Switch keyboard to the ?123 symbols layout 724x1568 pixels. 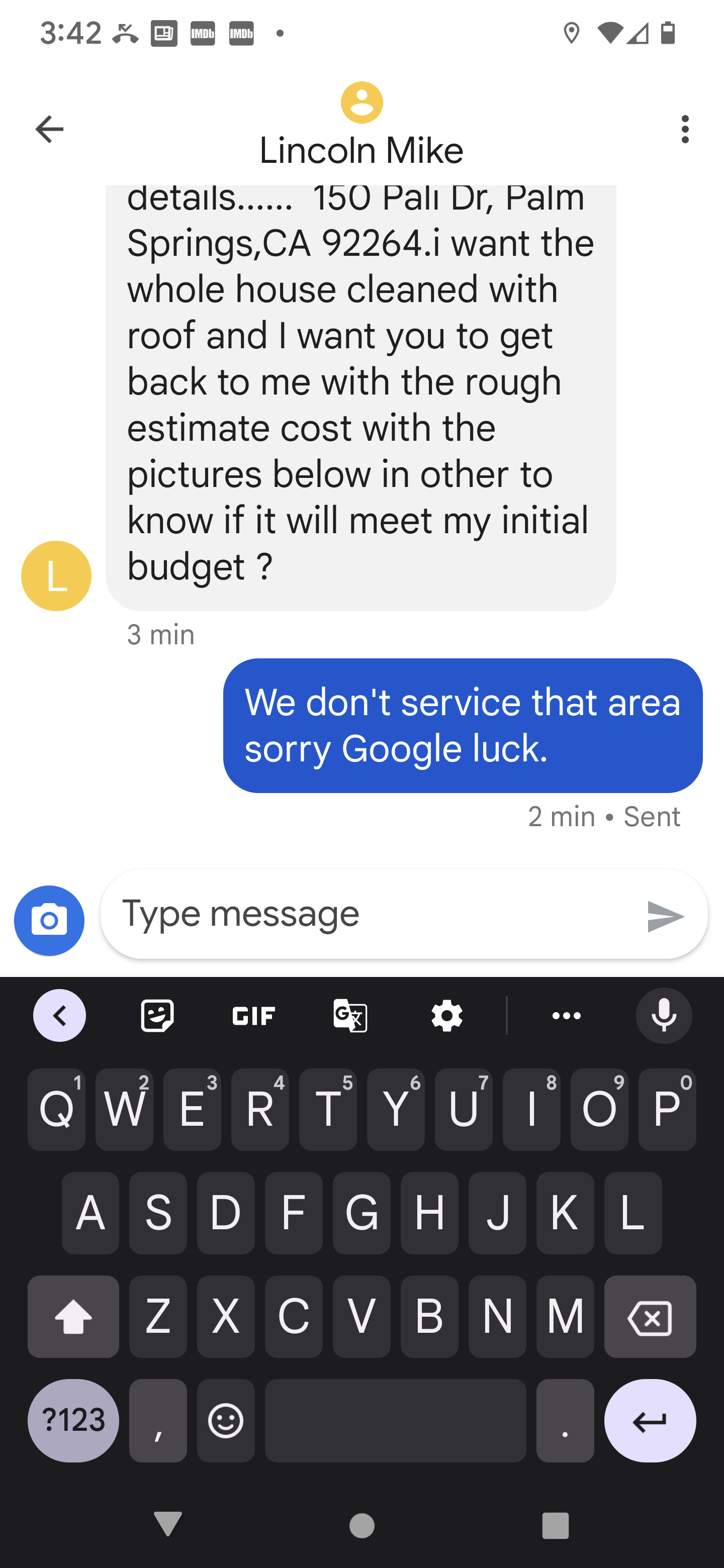pyautogui.click(x=73, y=1421)
